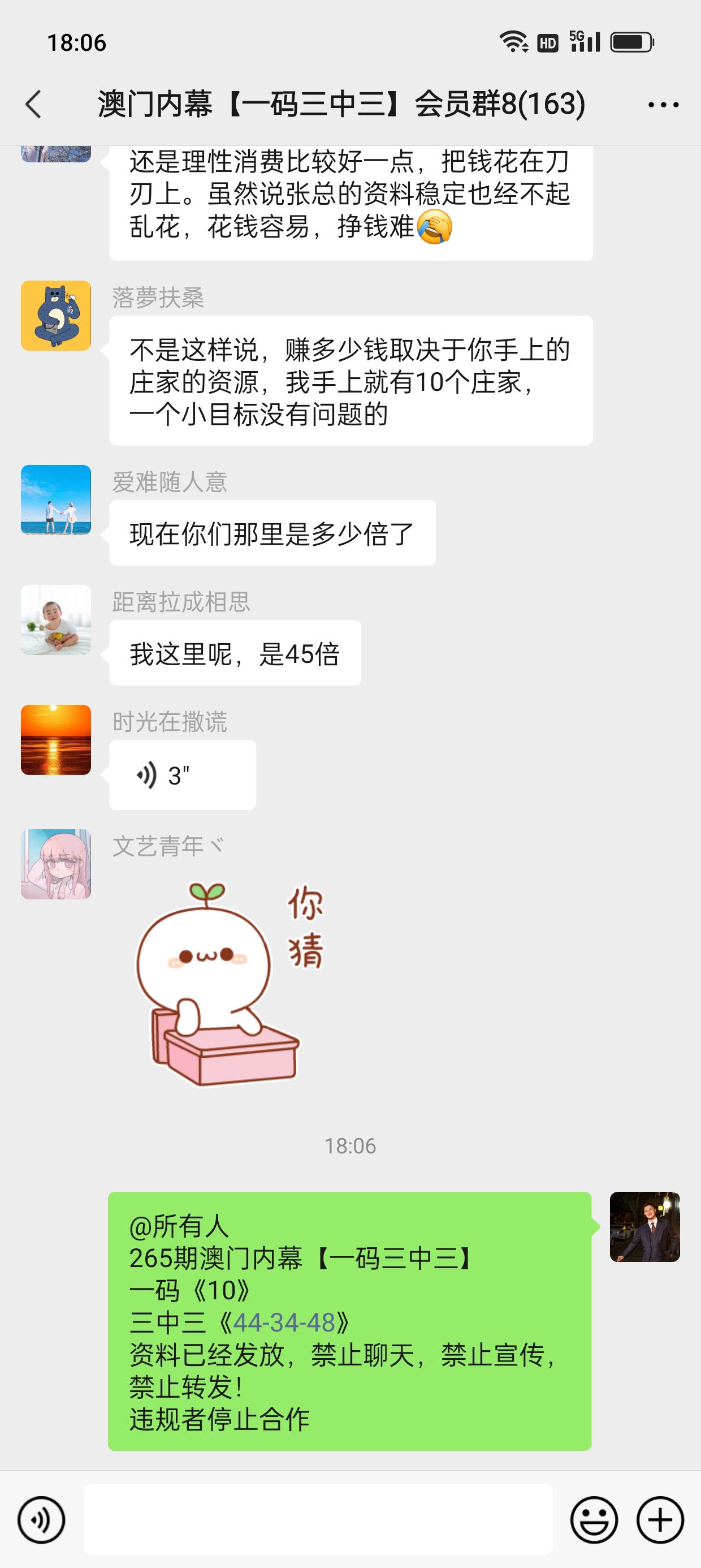The image size is (701, 1568).
Task: Open 文艺青年's anime avatar
Action: pos(56,864)
